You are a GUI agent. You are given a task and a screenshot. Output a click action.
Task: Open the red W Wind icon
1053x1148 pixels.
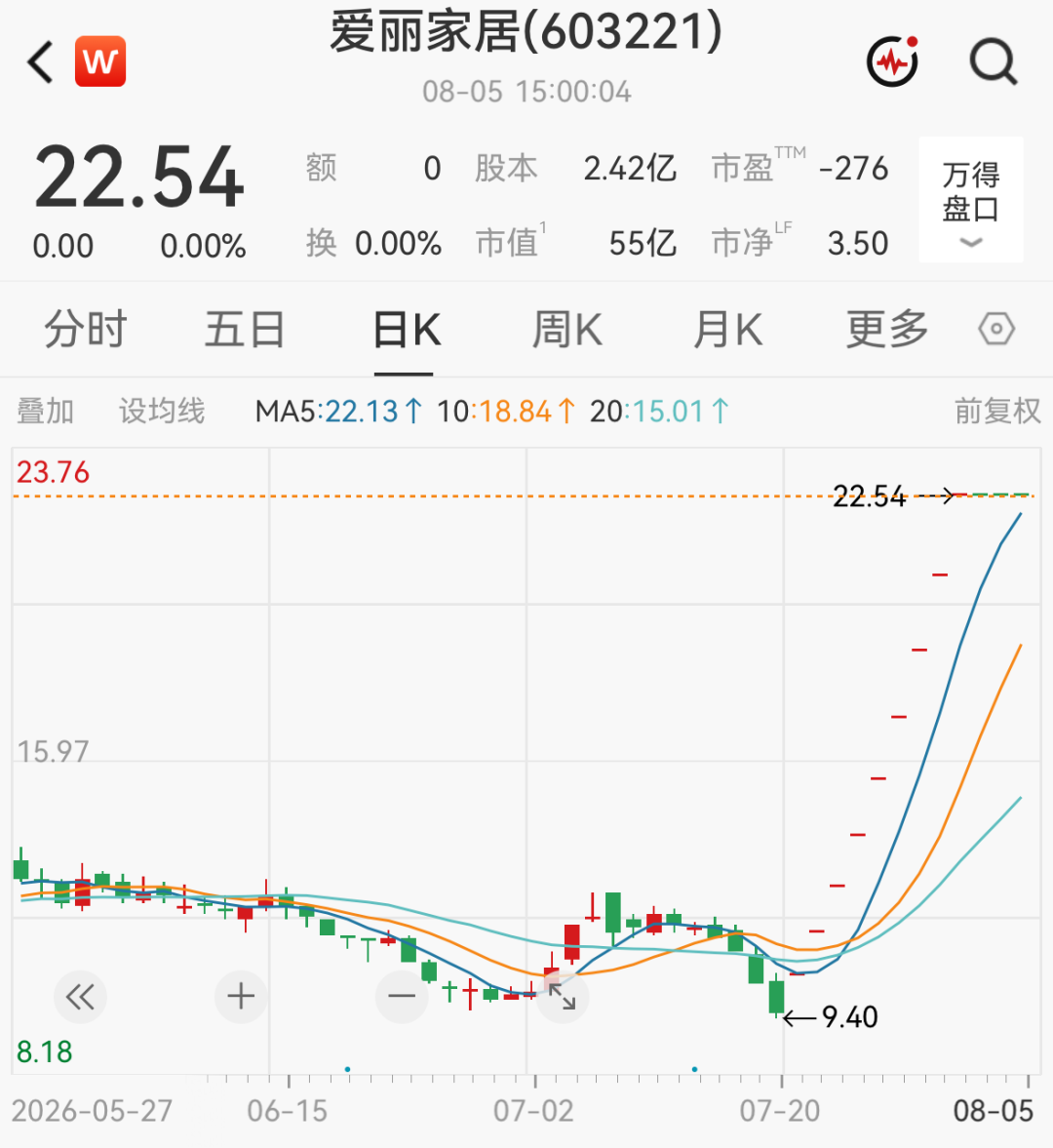[100, 61]
